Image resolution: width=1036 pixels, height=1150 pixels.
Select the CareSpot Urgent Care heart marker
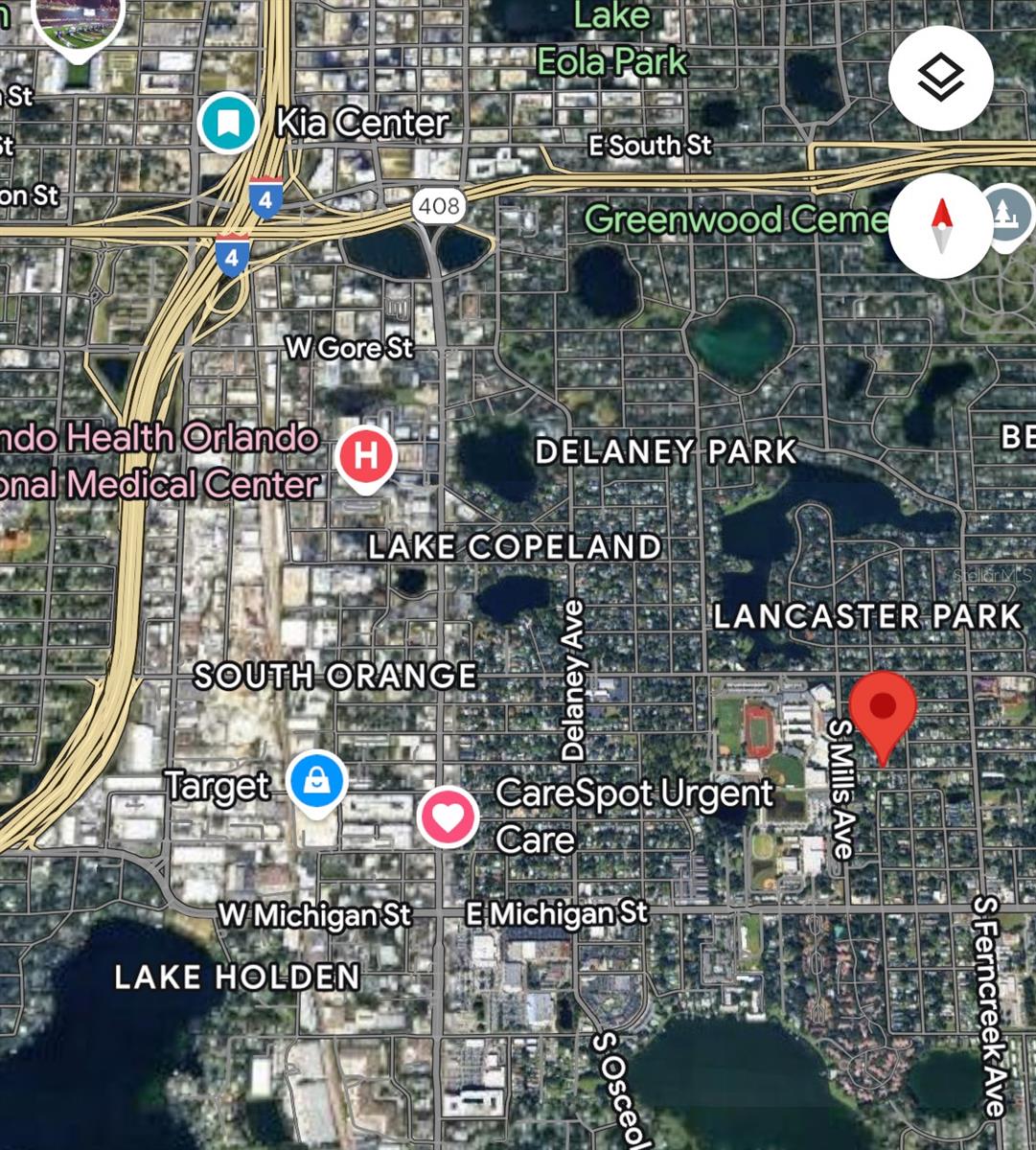point(448,816)
